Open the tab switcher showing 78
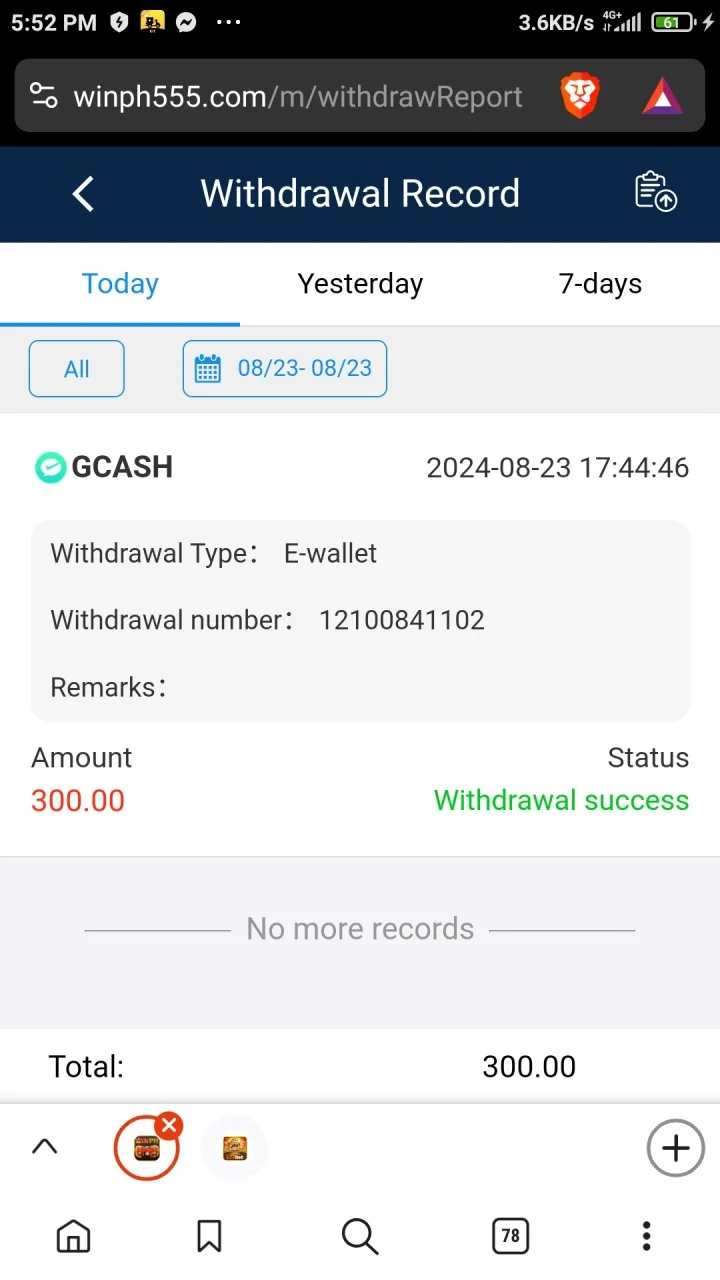The width and height of the screenshot is (720, 1280). [511, 1236]
